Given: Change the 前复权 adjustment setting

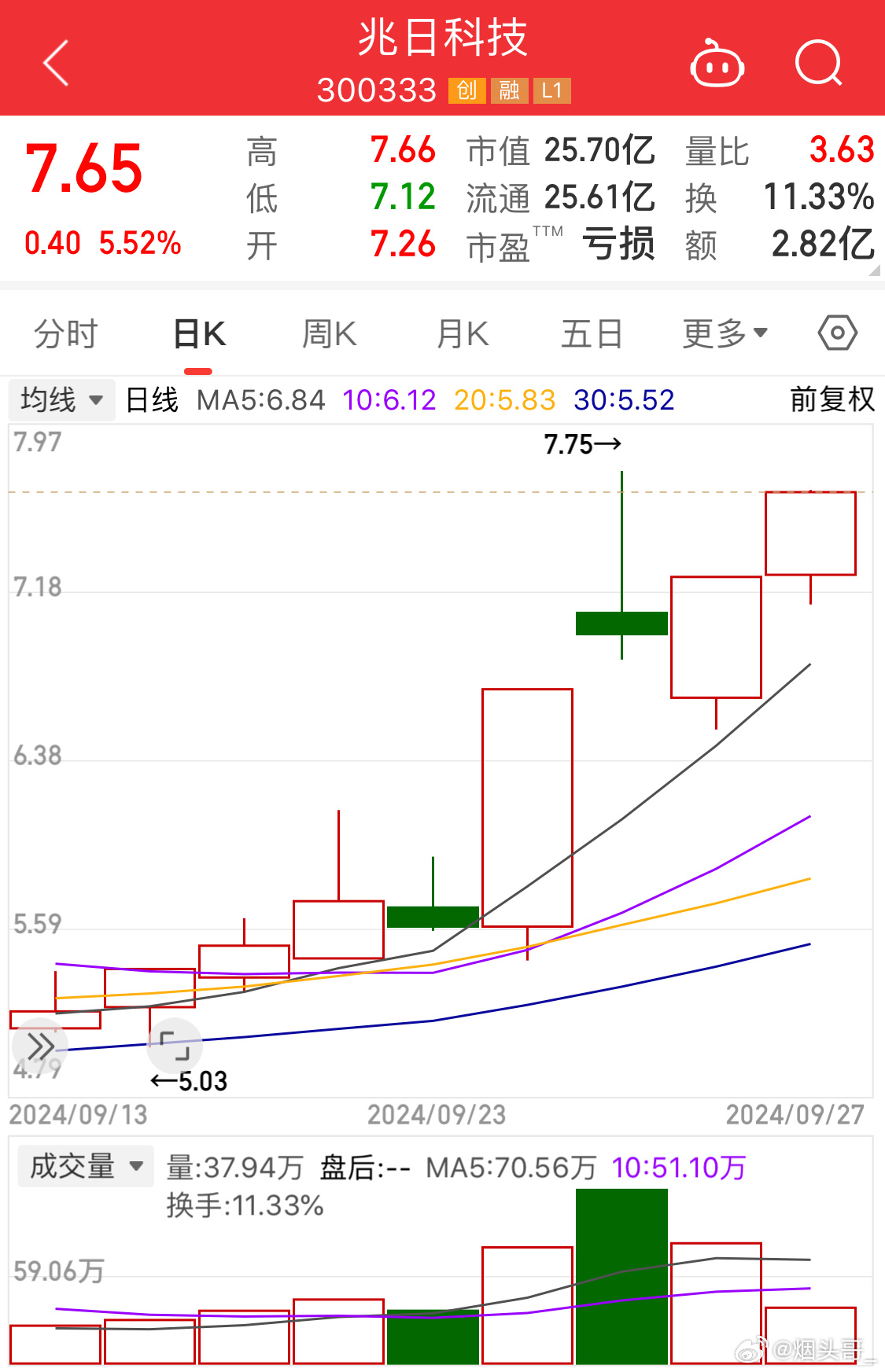Looking at the screenshot, I should 832,399.
